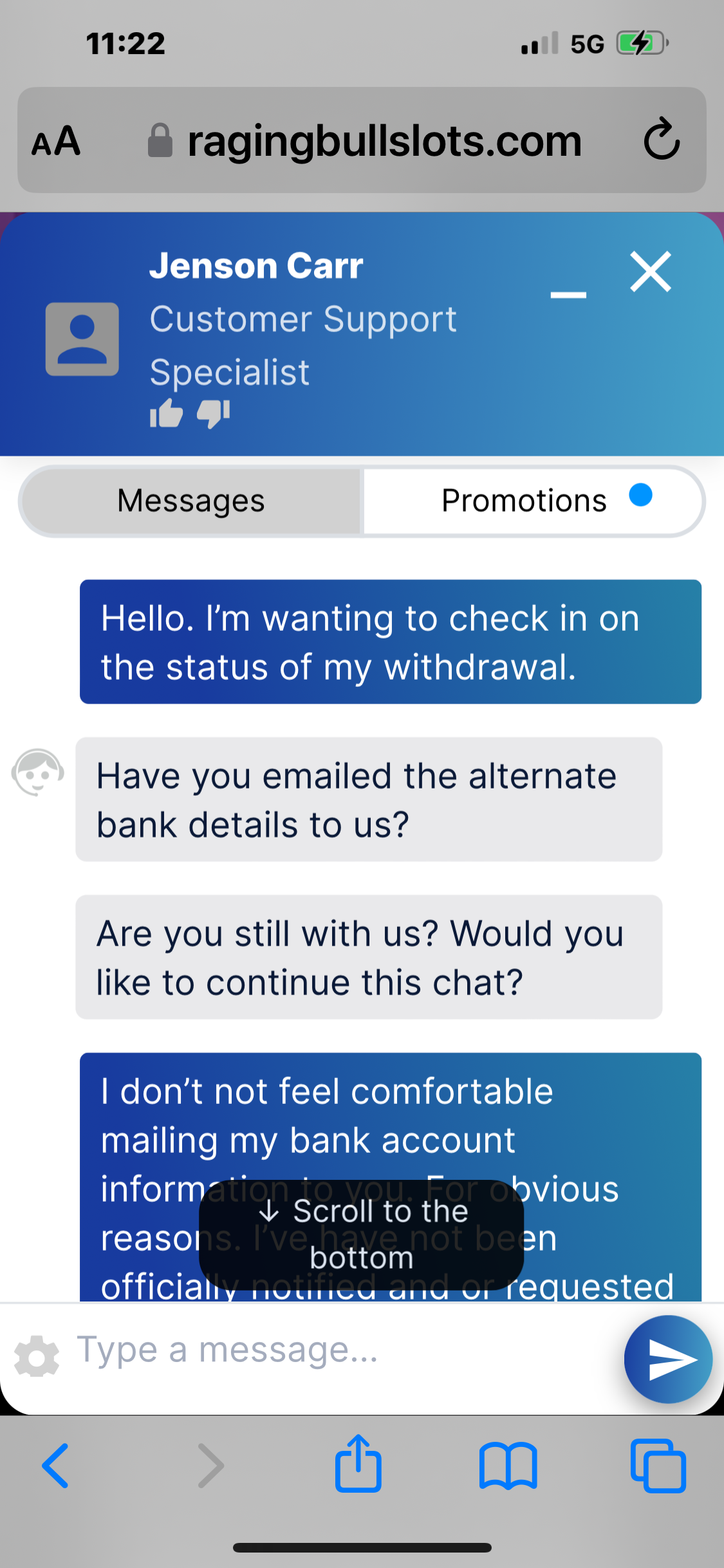The width and height of the screenshot is (724, 1568).
Task: Tap Scroll to the bottom button
Action: (x=361, y=1234)
